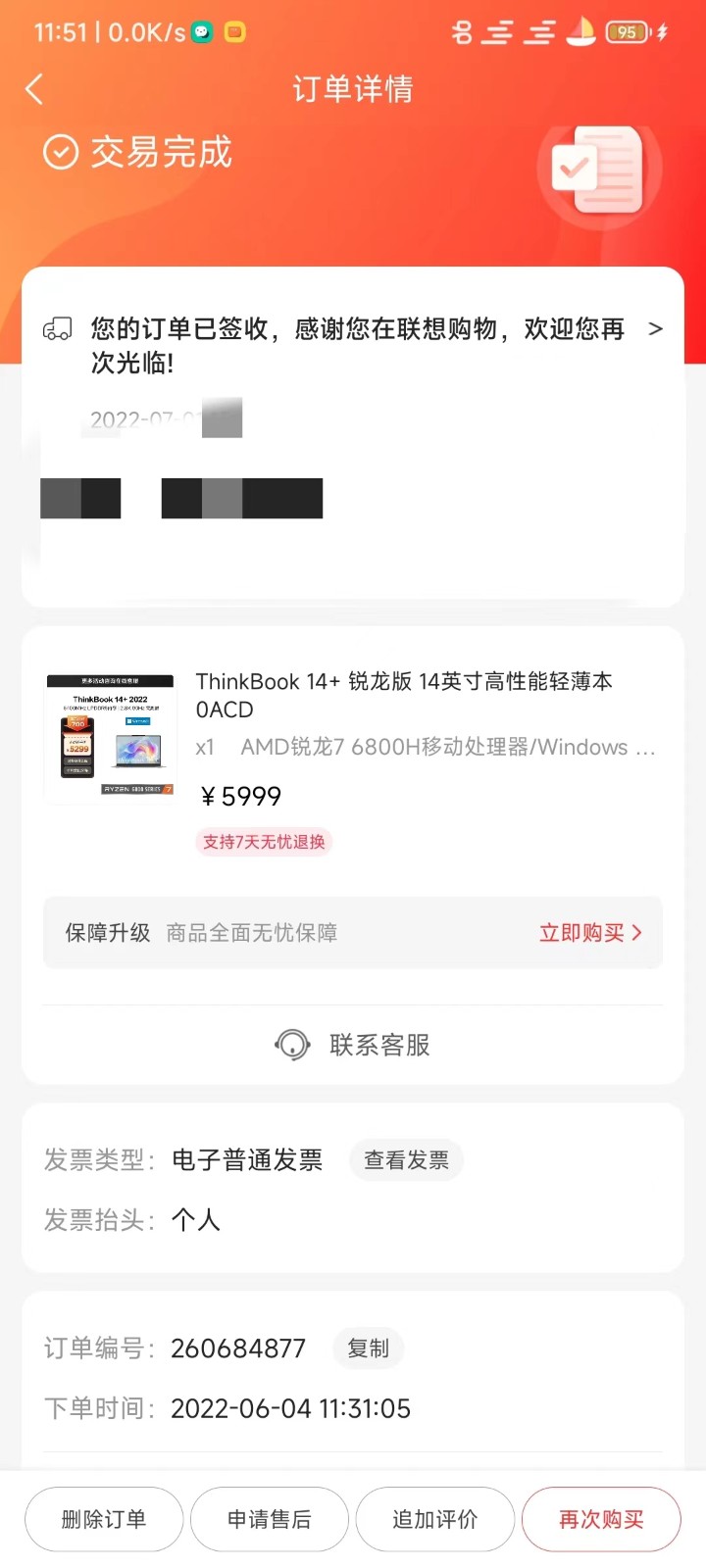Contact customer service via 联系客服
Screen dimensions: 706x1568
pyautogui.click(x=353, y=1045)
